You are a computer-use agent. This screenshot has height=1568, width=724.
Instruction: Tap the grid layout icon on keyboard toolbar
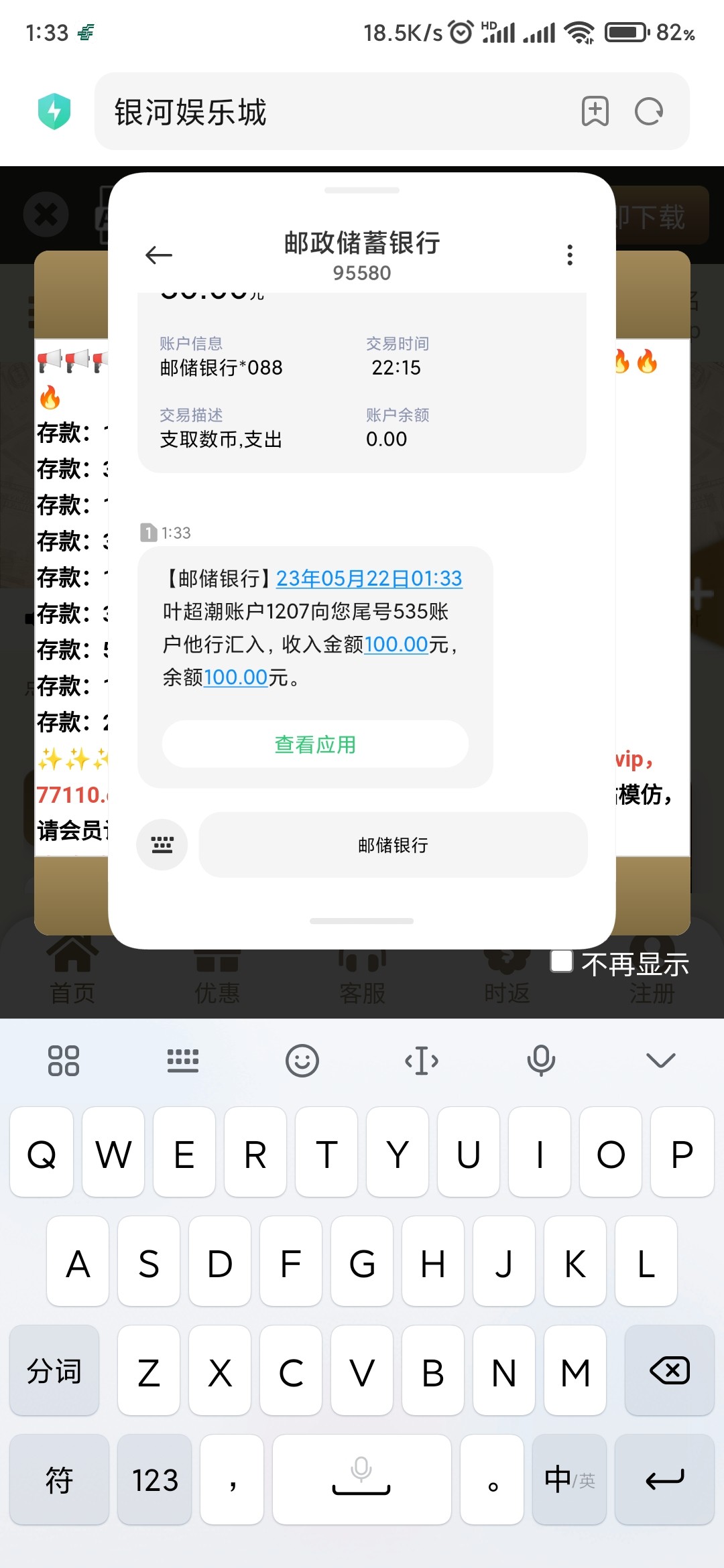pos(63,1059)
